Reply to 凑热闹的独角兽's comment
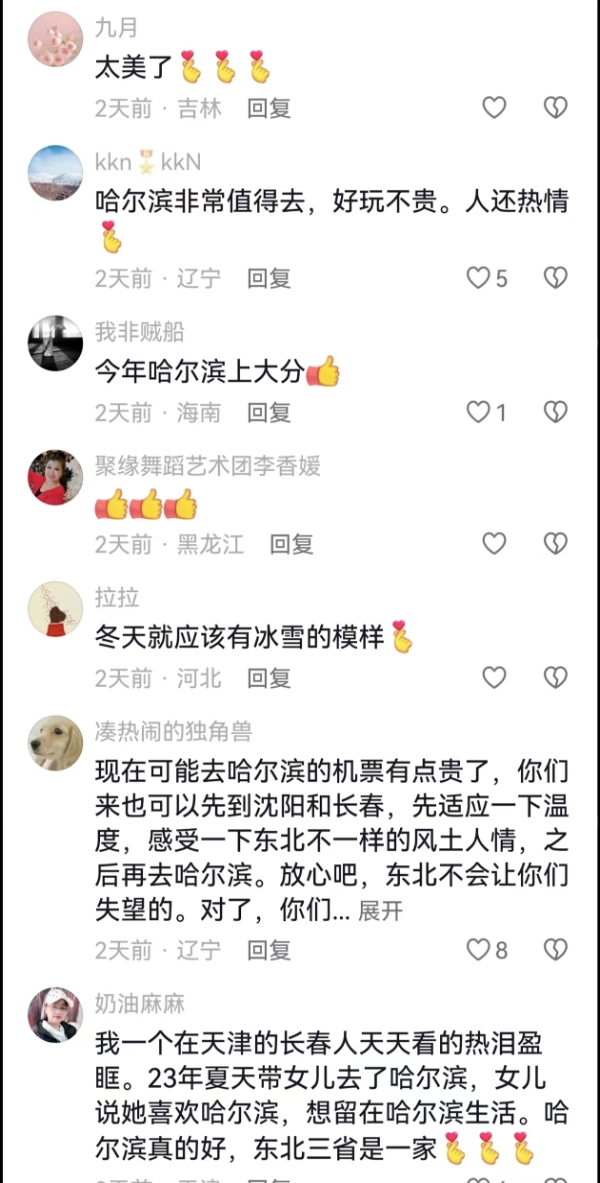This screenshot has height=1183, width=600. (x=269, y=949)
